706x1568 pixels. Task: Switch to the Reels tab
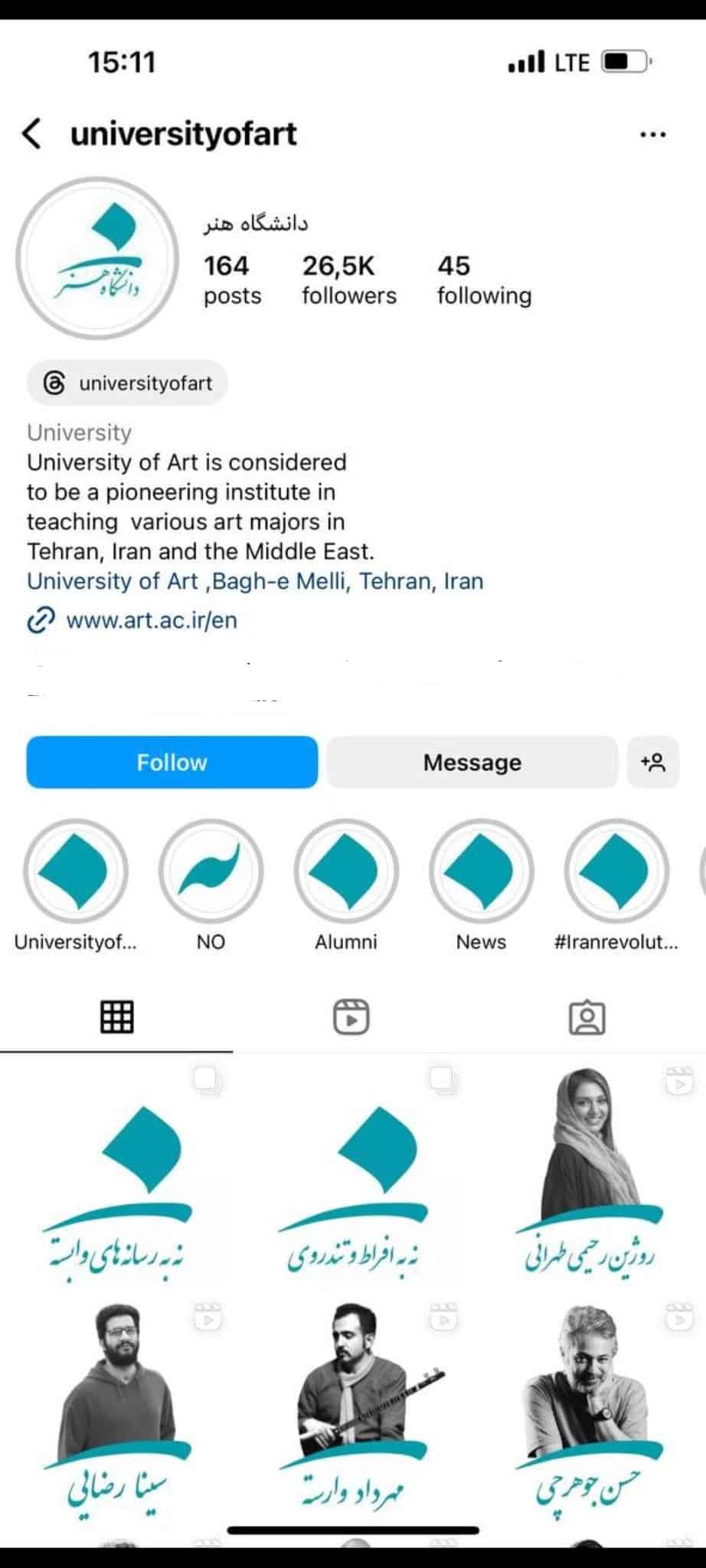click(x=351, y=1018)
